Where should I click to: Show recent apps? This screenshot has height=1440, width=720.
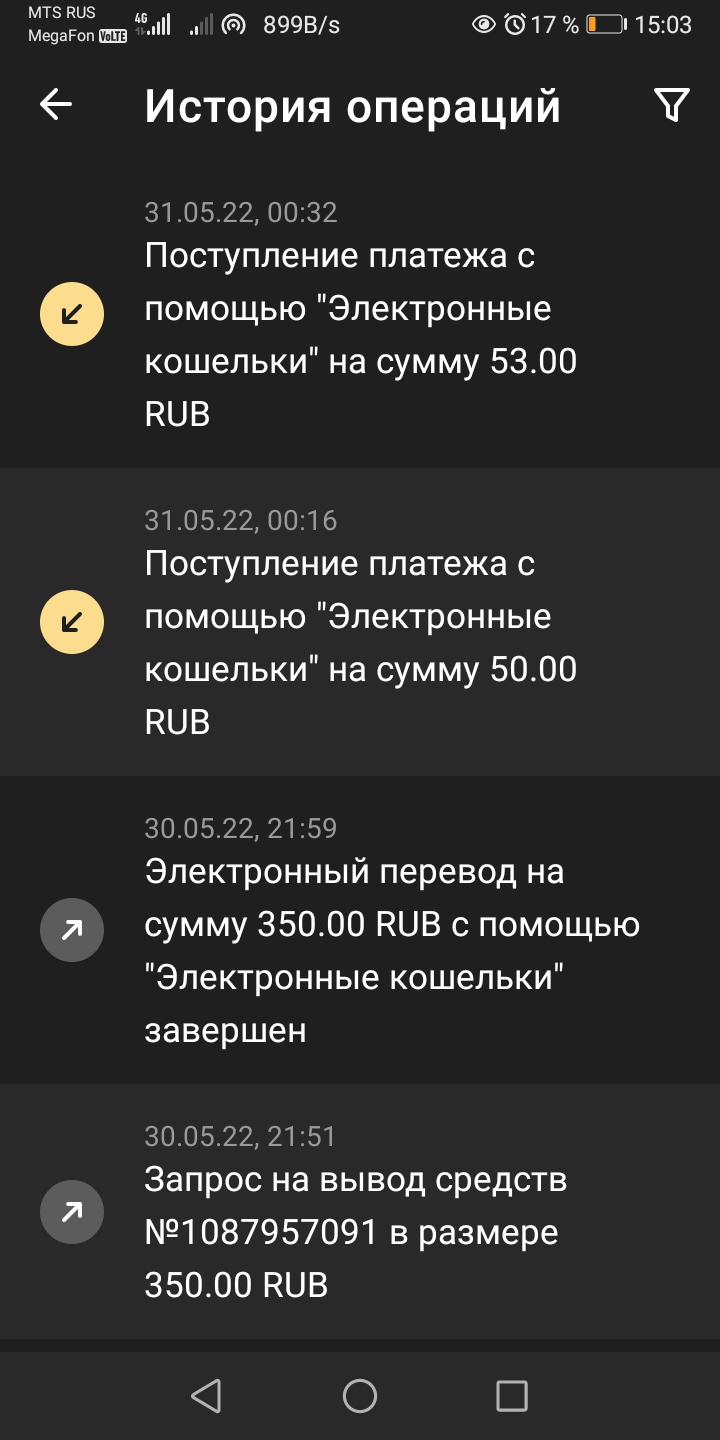click(512, 1396)
